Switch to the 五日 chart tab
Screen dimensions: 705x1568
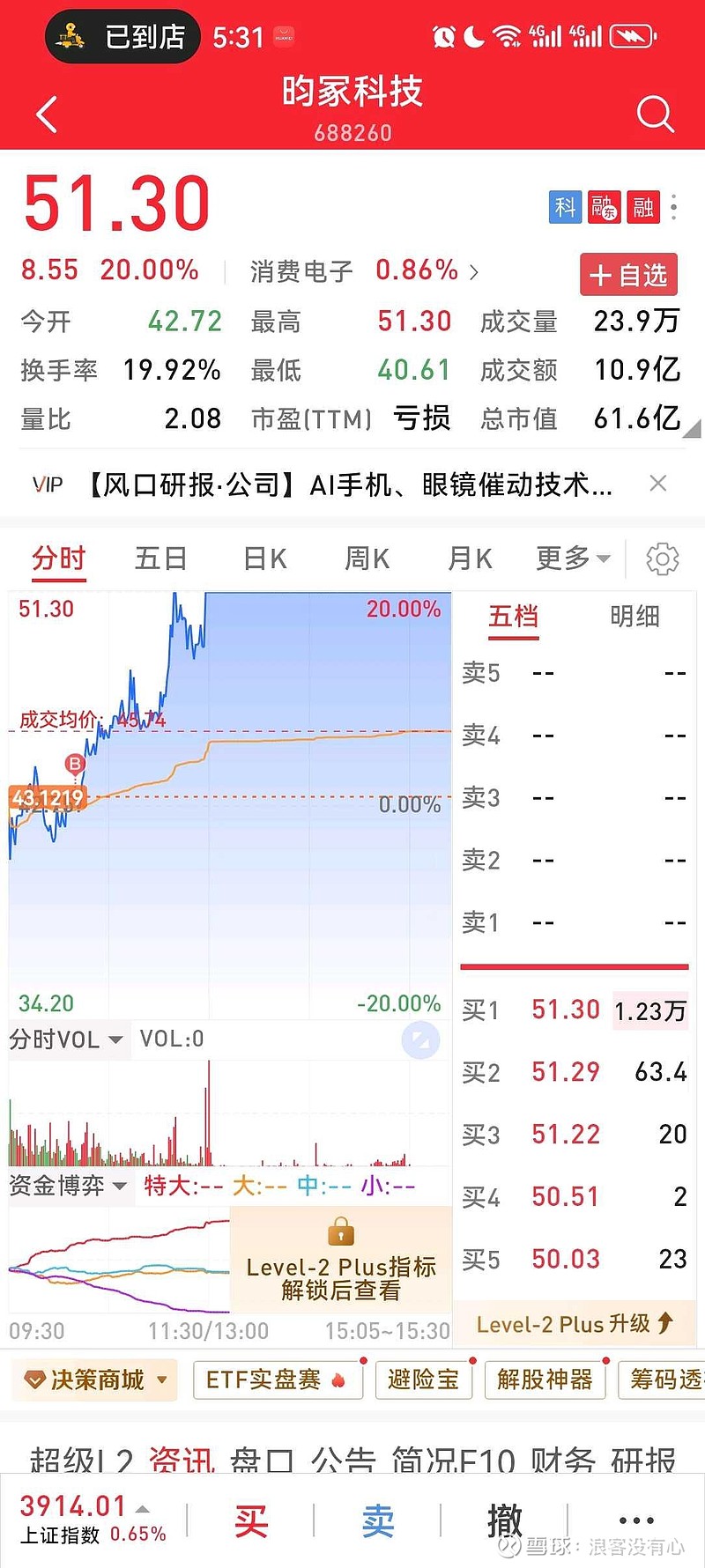click(160, 558)
